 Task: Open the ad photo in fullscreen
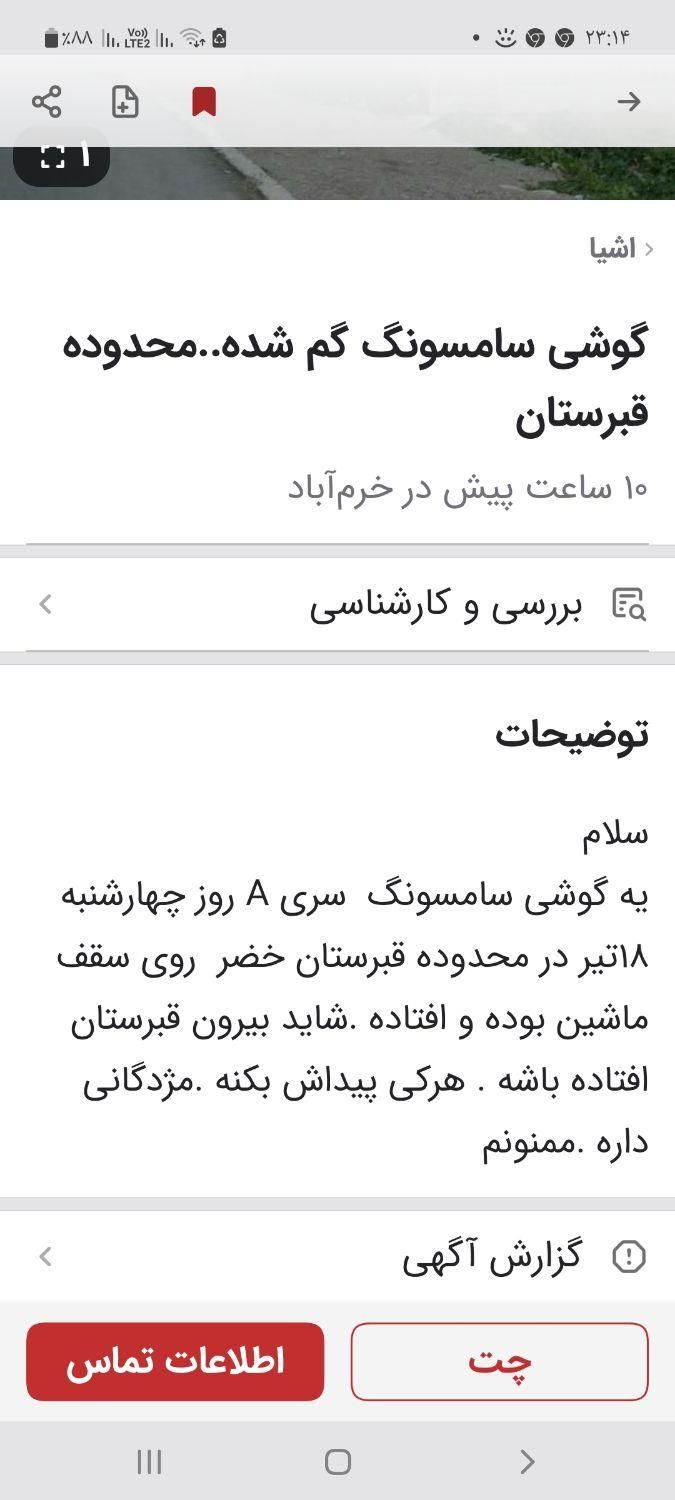point(61,158)
